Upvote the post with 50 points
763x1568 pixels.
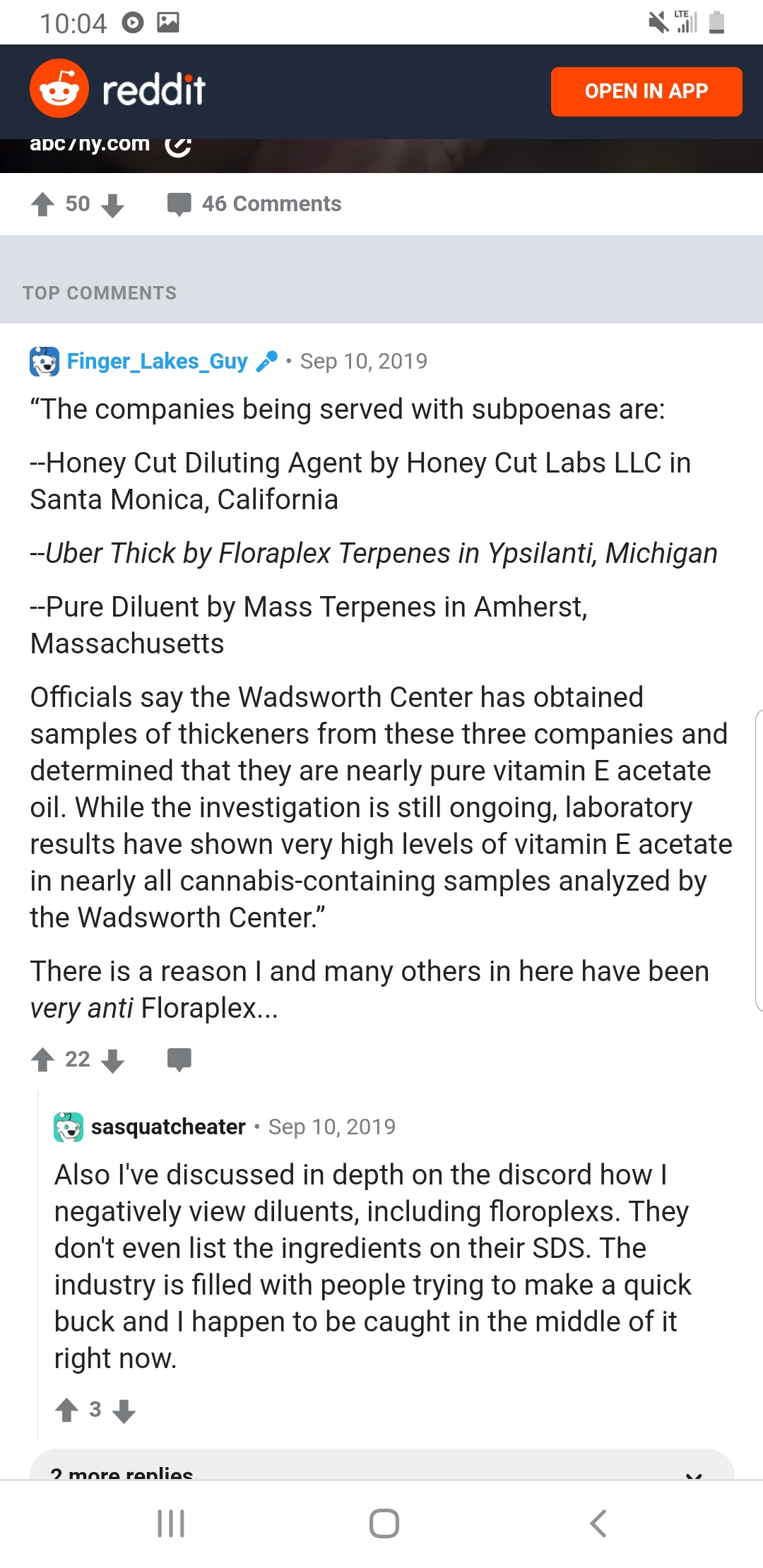tap(42, 204)
